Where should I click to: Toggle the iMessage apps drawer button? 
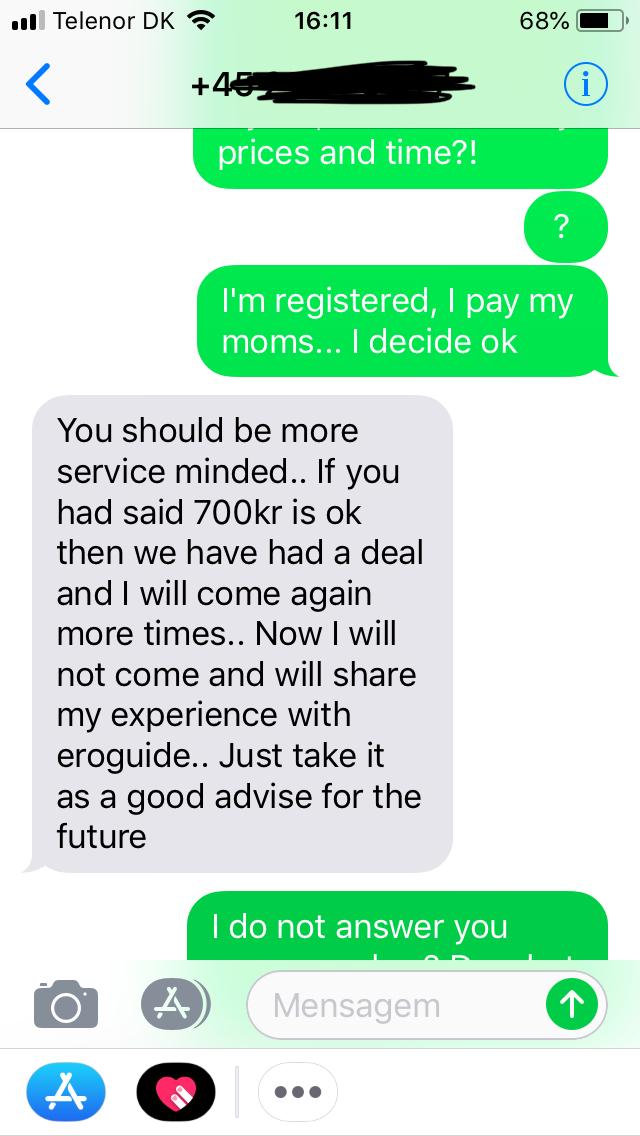pos(175,1004)
